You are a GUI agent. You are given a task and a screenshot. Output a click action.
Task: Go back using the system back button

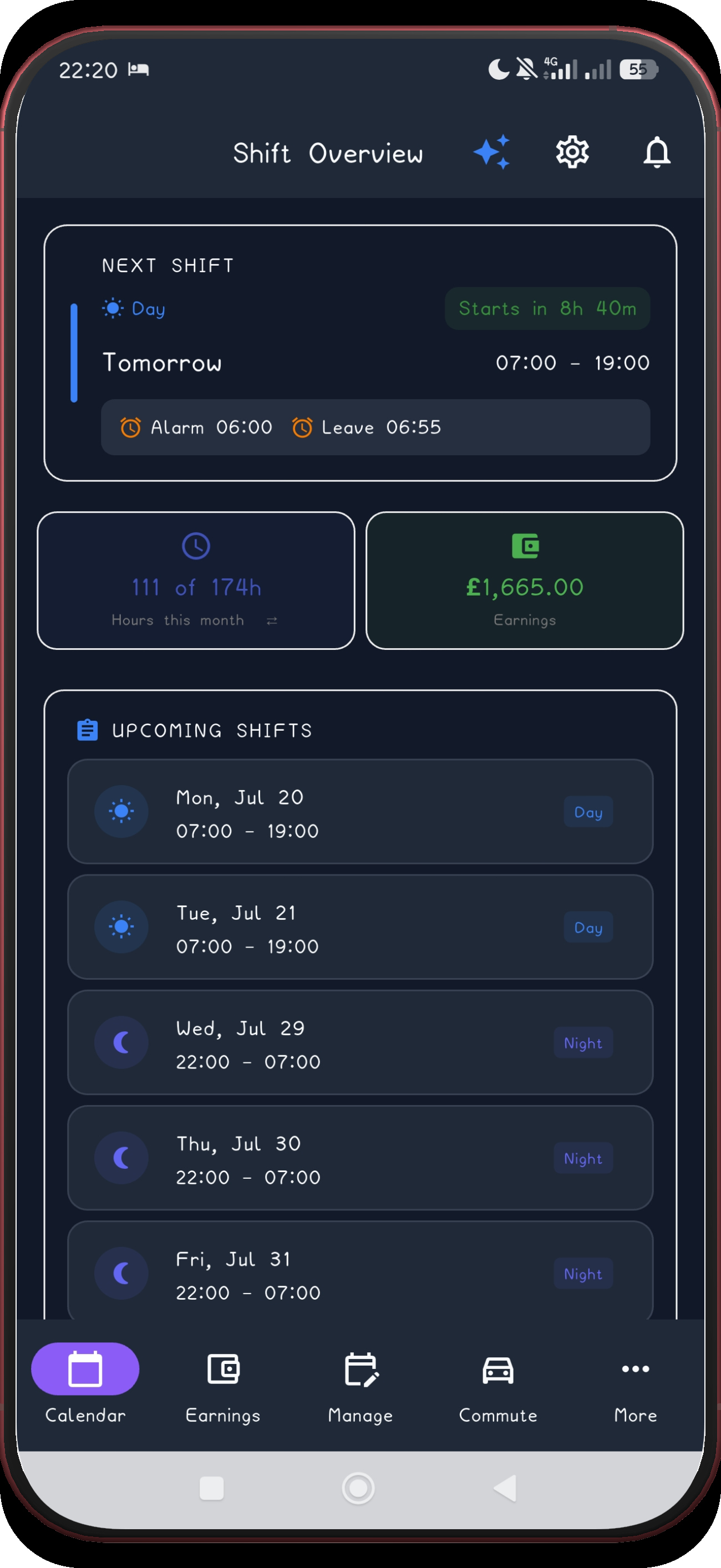505,1489
